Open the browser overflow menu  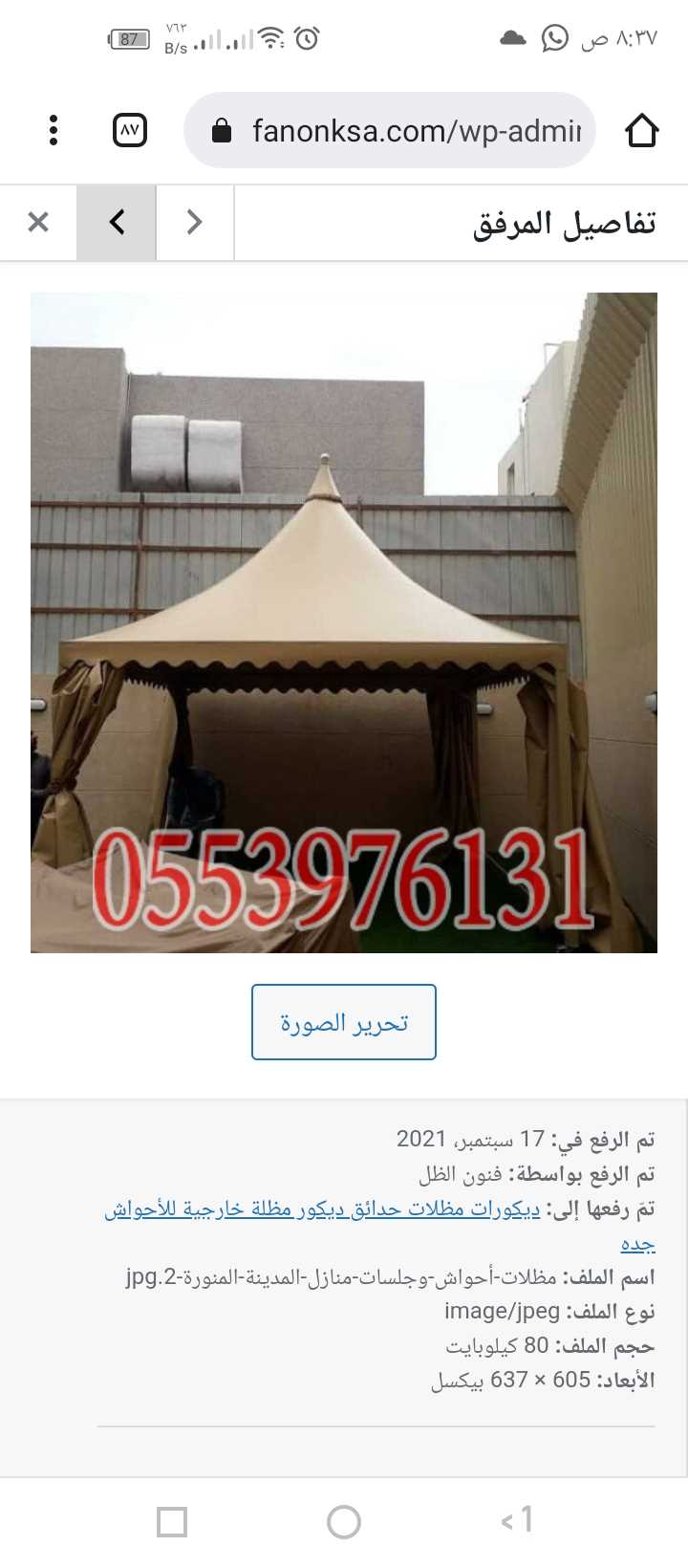pyautogui.click(x=54, y=130)
